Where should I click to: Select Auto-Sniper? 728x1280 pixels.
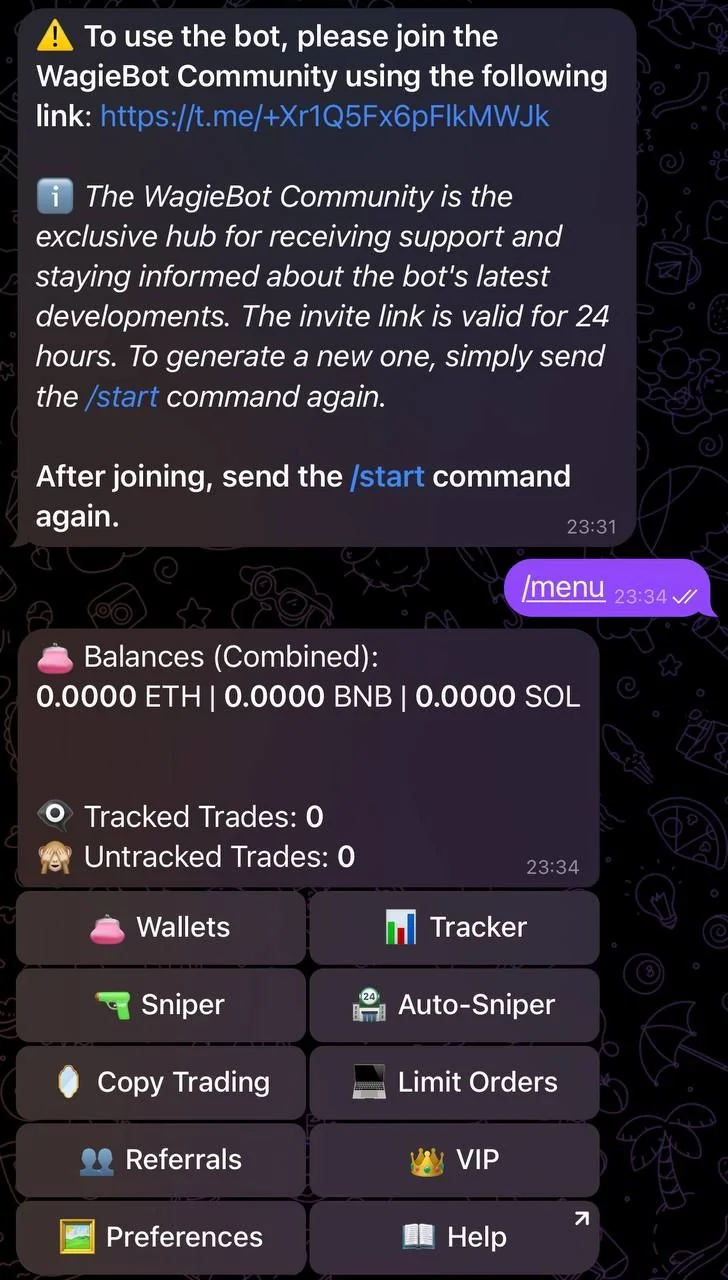pos(454,1004)
